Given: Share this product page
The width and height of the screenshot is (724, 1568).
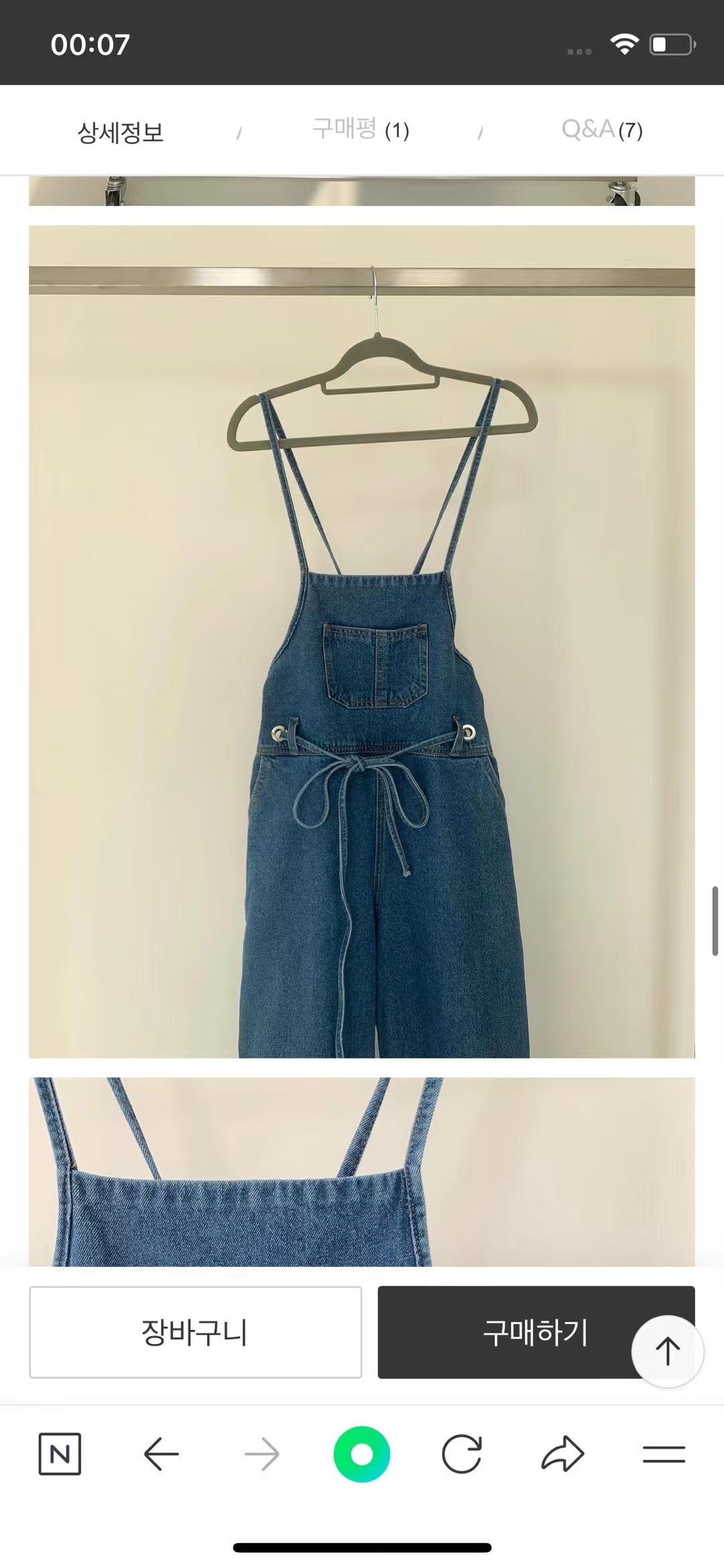Looking at the screenshot, I should point(562,1454).
